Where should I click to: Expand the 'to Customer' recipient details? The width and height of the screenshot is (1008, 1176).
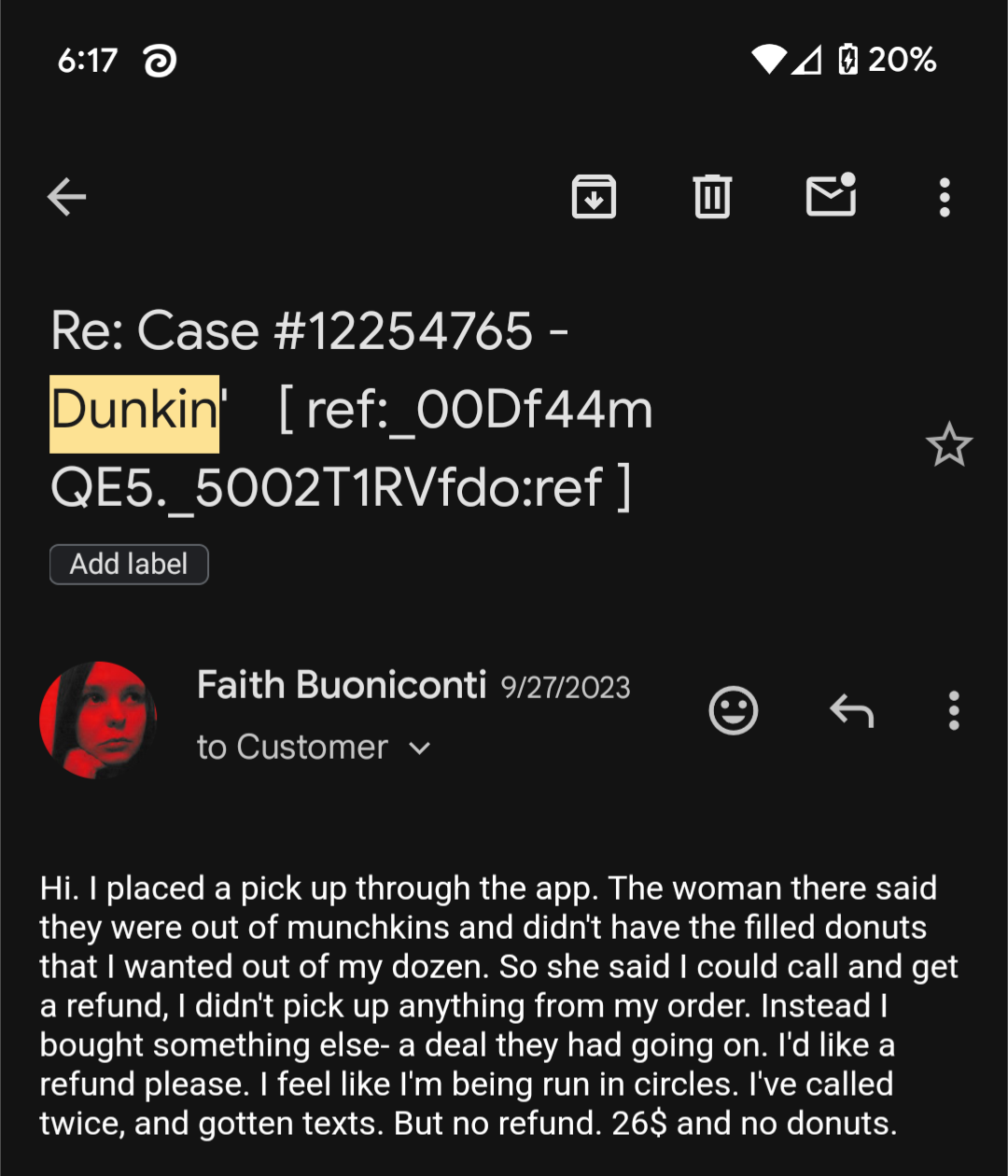click(420, 748)
